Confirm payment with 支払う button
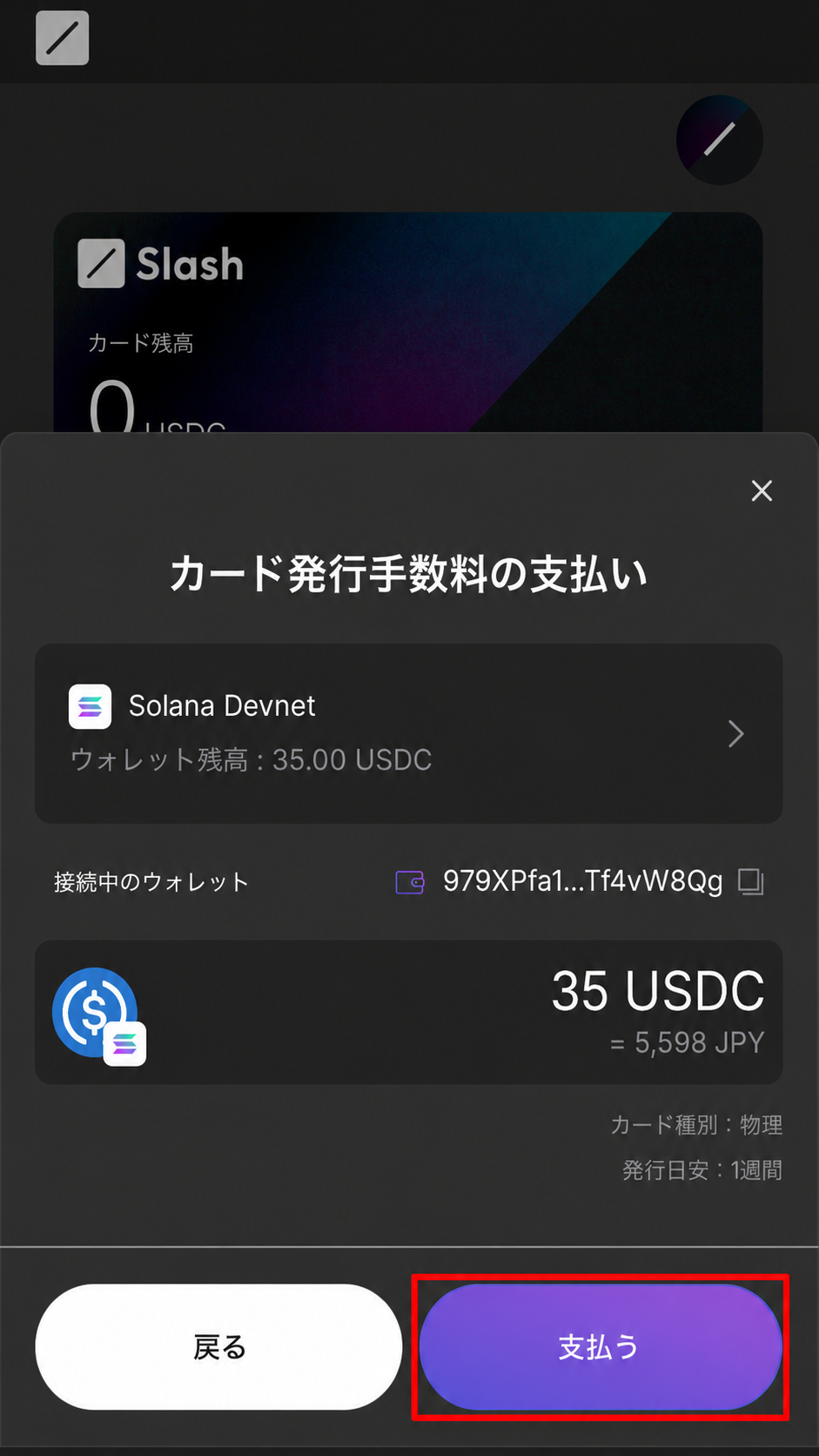Image resolution: width=819 pixels, height=1456 pixels. tap(600, 1346)
